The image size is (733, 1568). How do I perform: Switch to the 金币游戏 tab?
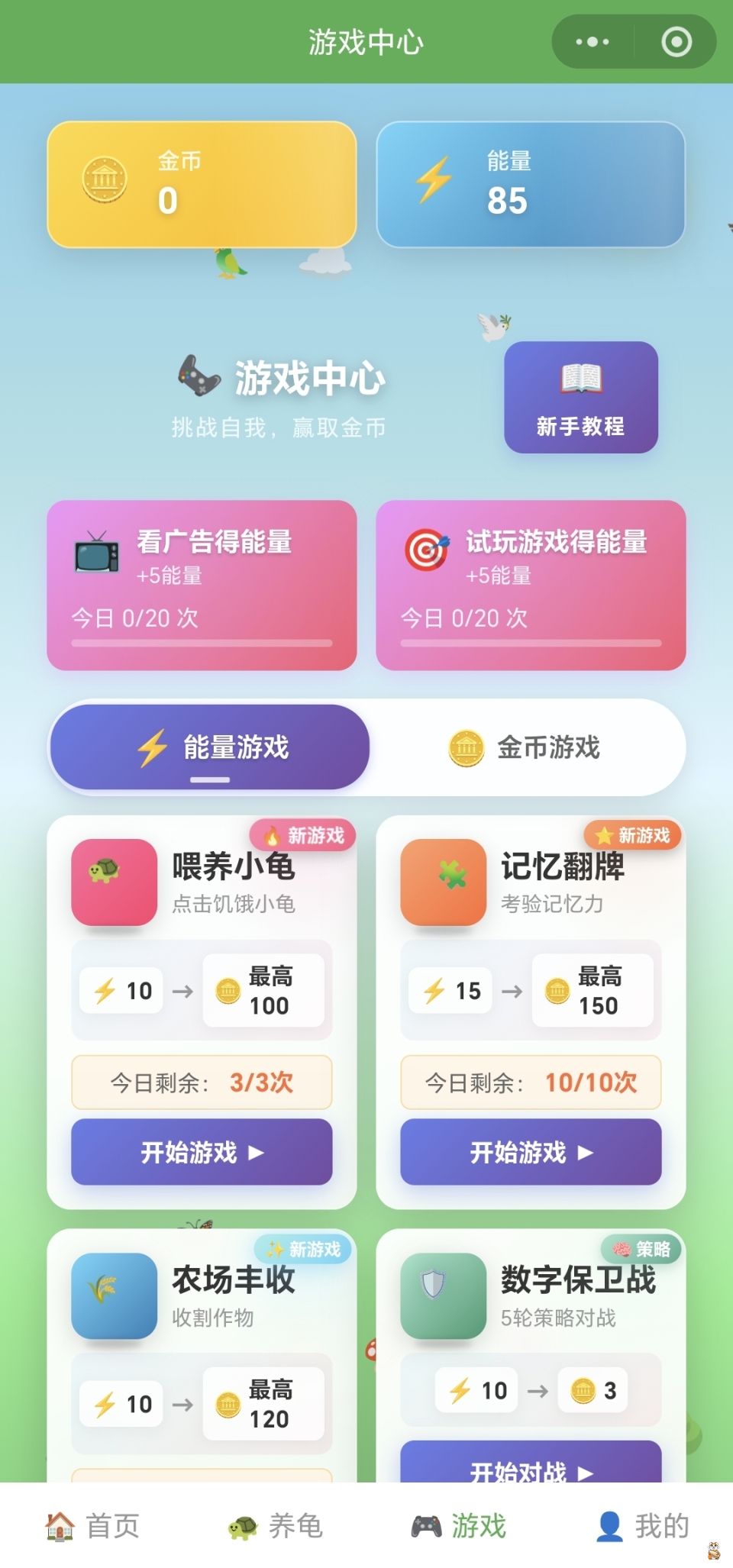click(525, 747)
